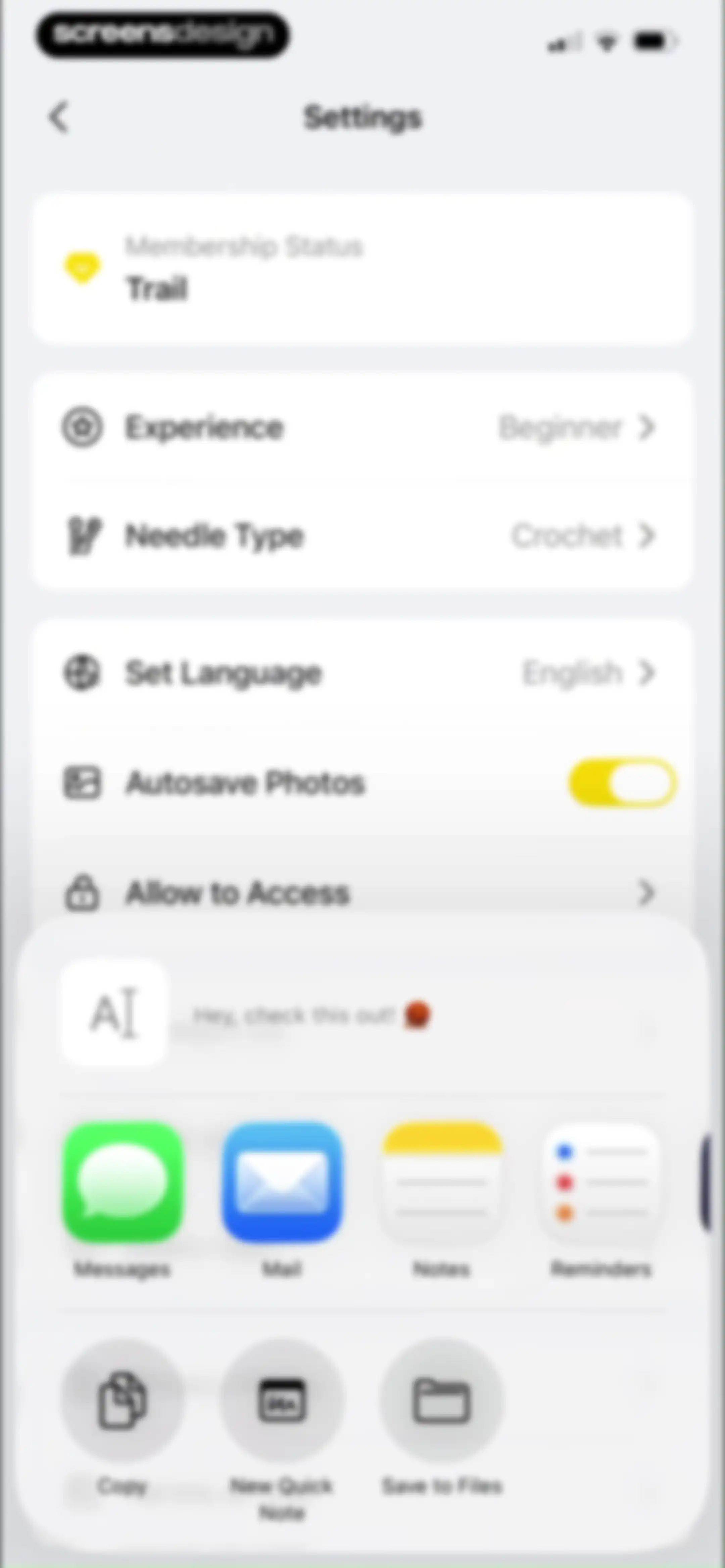The image size is (725, 1568).
Task: Change the Needle Type setting
Action: 362,536
